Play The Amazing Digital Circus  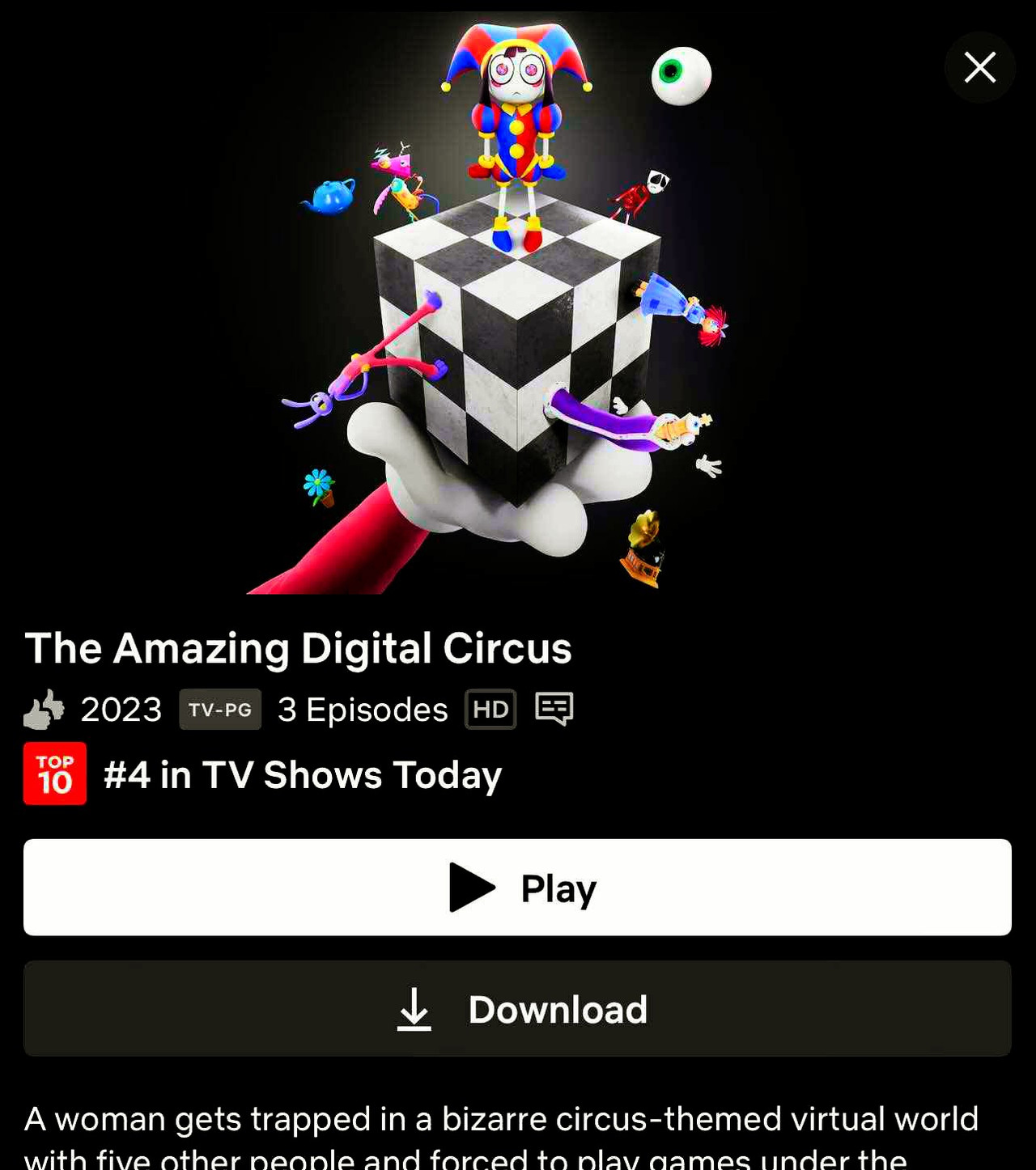pos(517,888)
